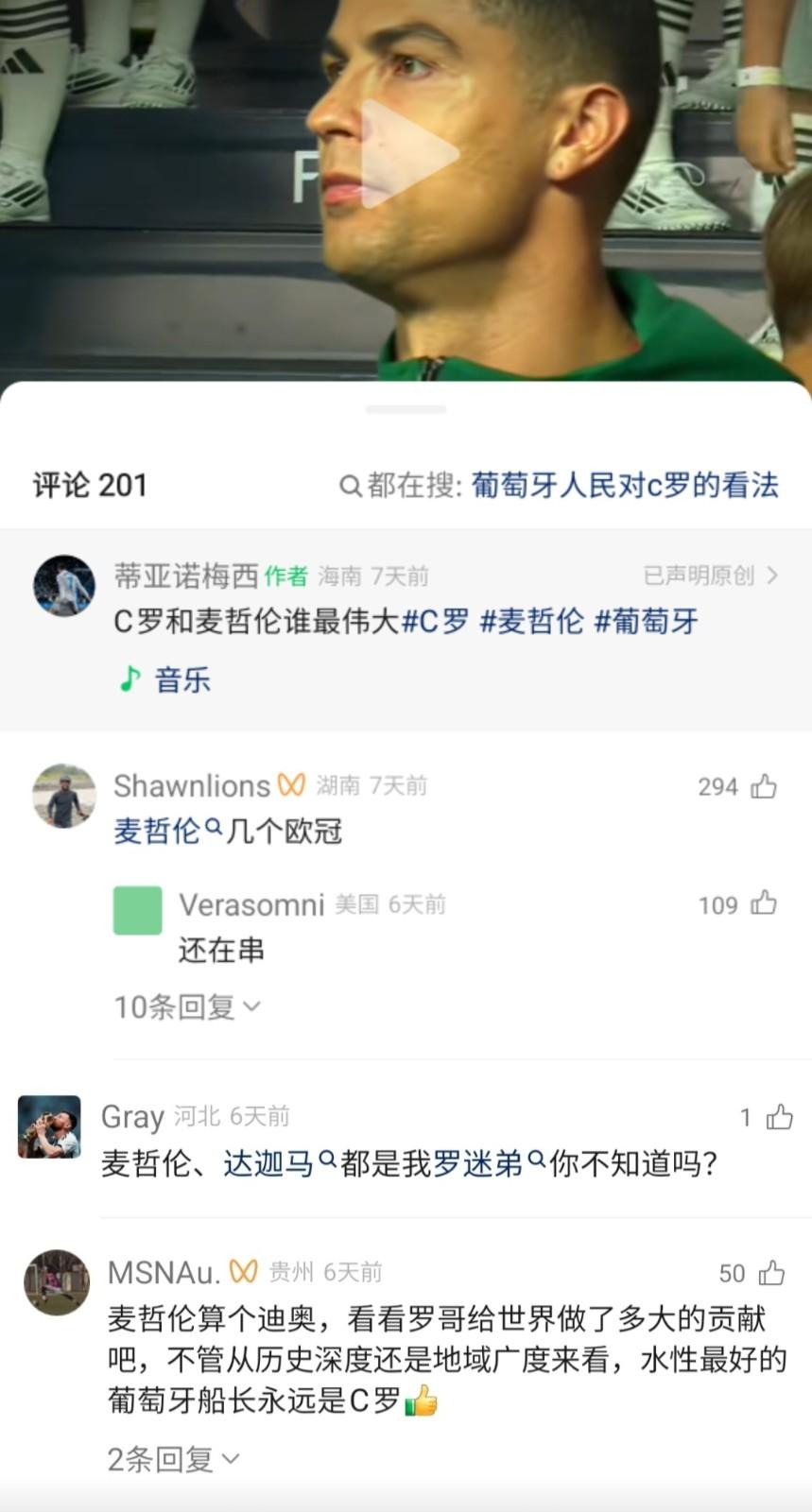Visit MSNAu.'s profile via avatar
Viewport: 812px width, 1512px height.
(57, 1281)
